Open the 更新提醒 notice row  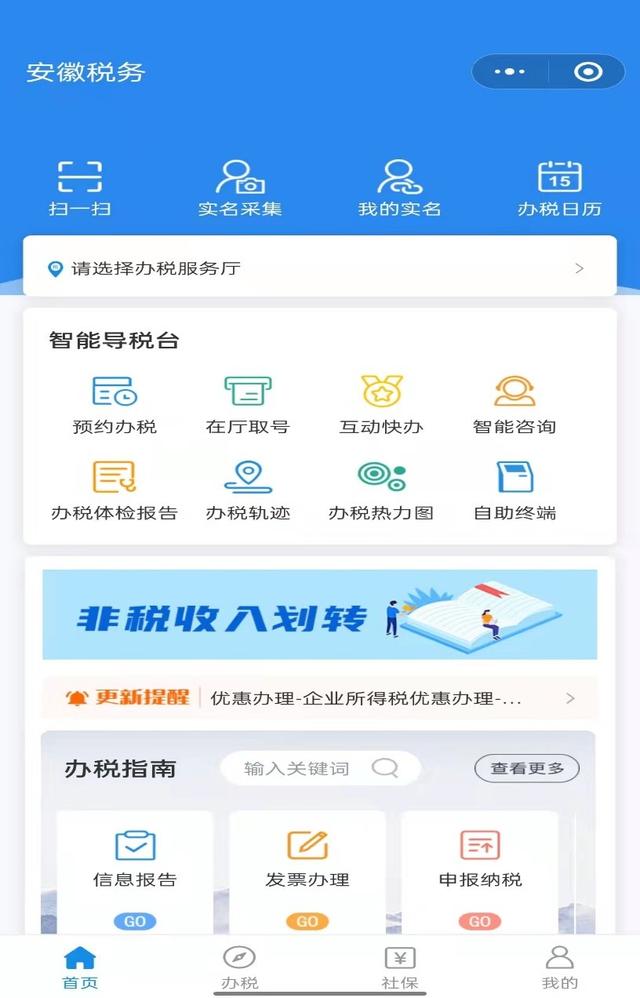[x=319, y=698]
